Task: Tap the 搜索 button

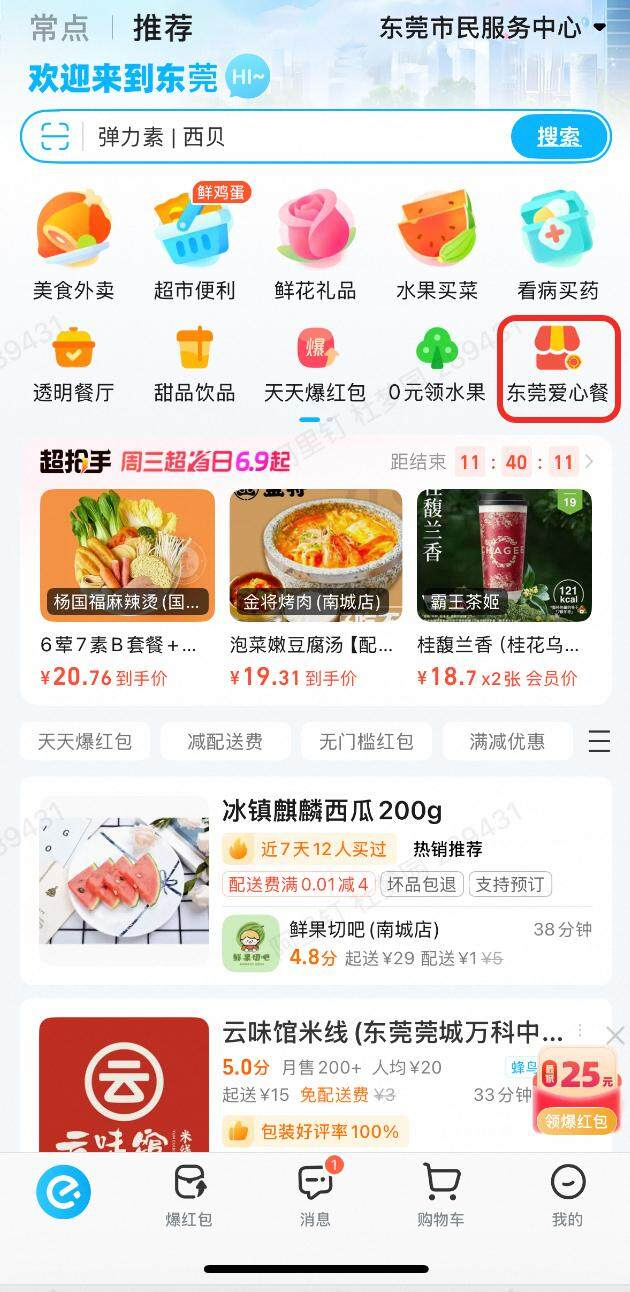Action: (559, 137)
